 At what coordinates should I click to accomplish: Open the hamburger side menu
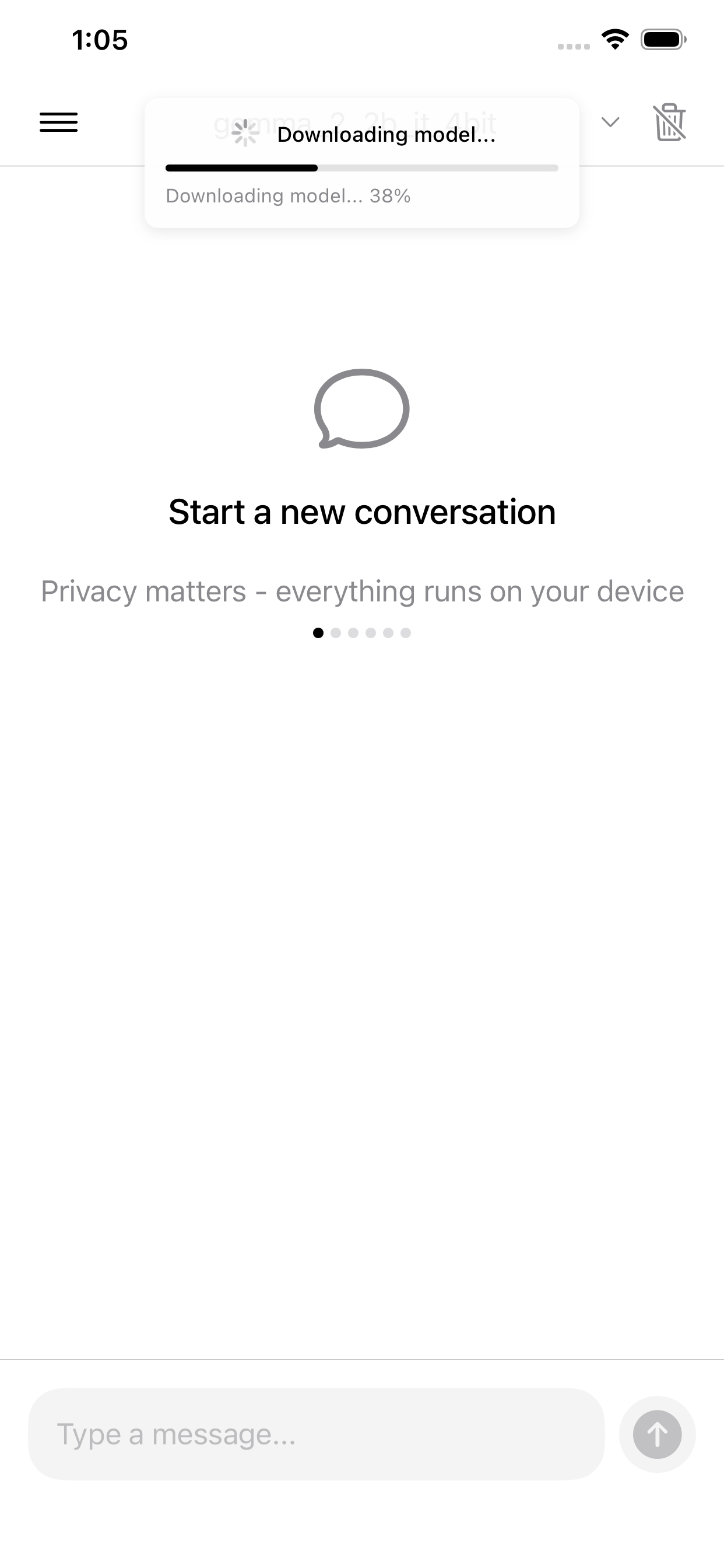[58, 123]
